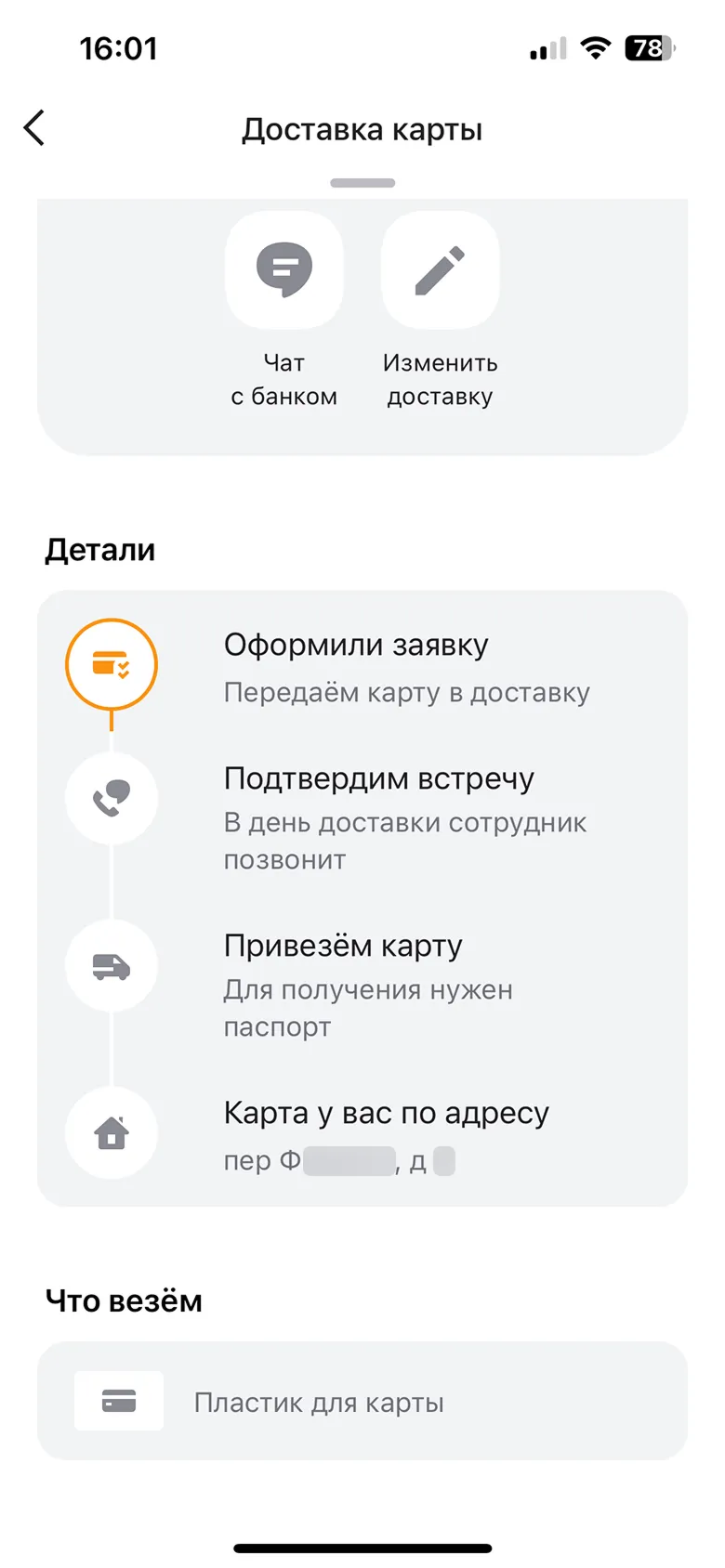Go back from the Доставка карты screen
The height and width of the screenshot is (1568, 725).
34,128
